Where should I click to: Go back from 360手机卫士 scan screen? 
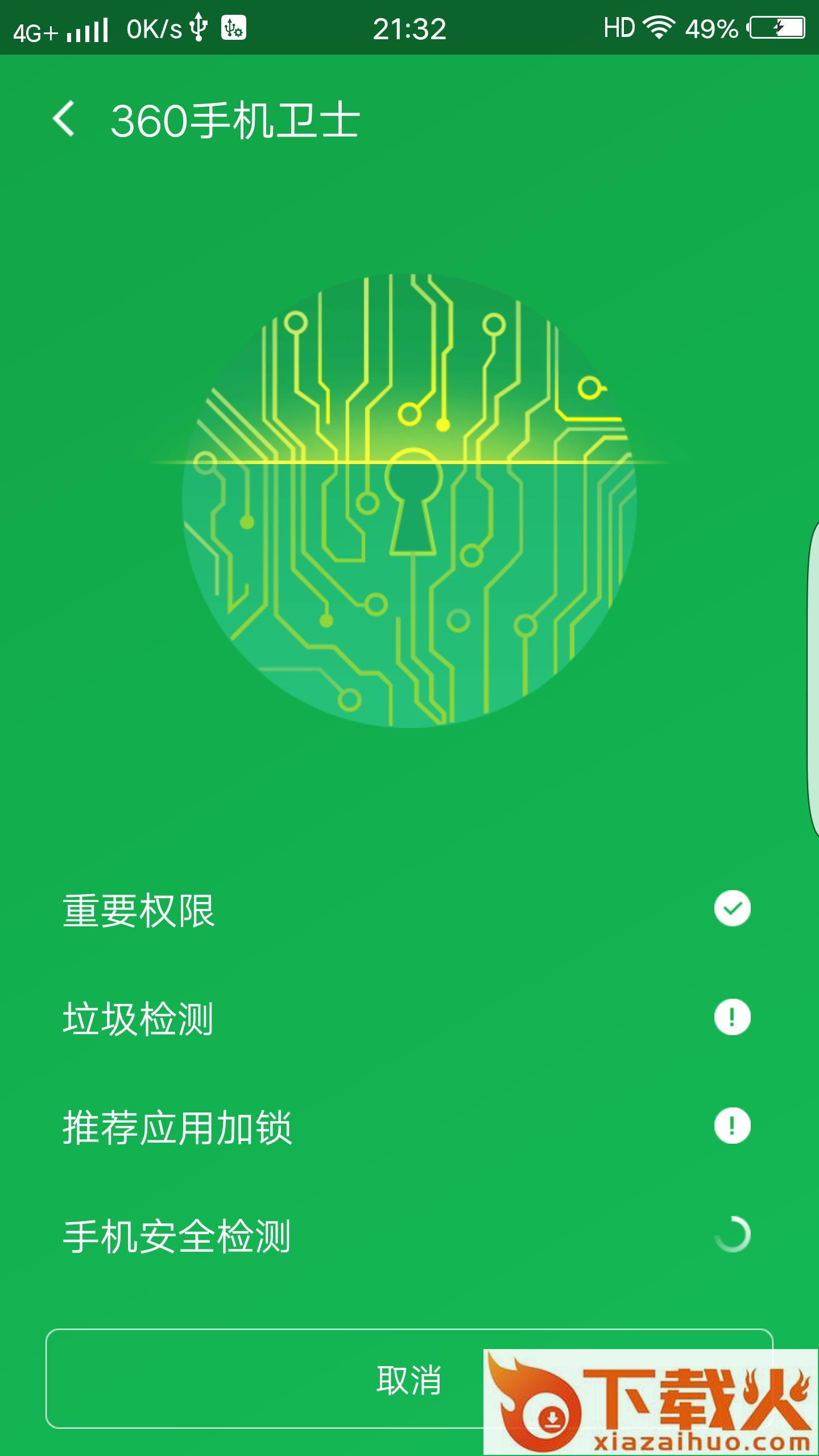[64, 119]
